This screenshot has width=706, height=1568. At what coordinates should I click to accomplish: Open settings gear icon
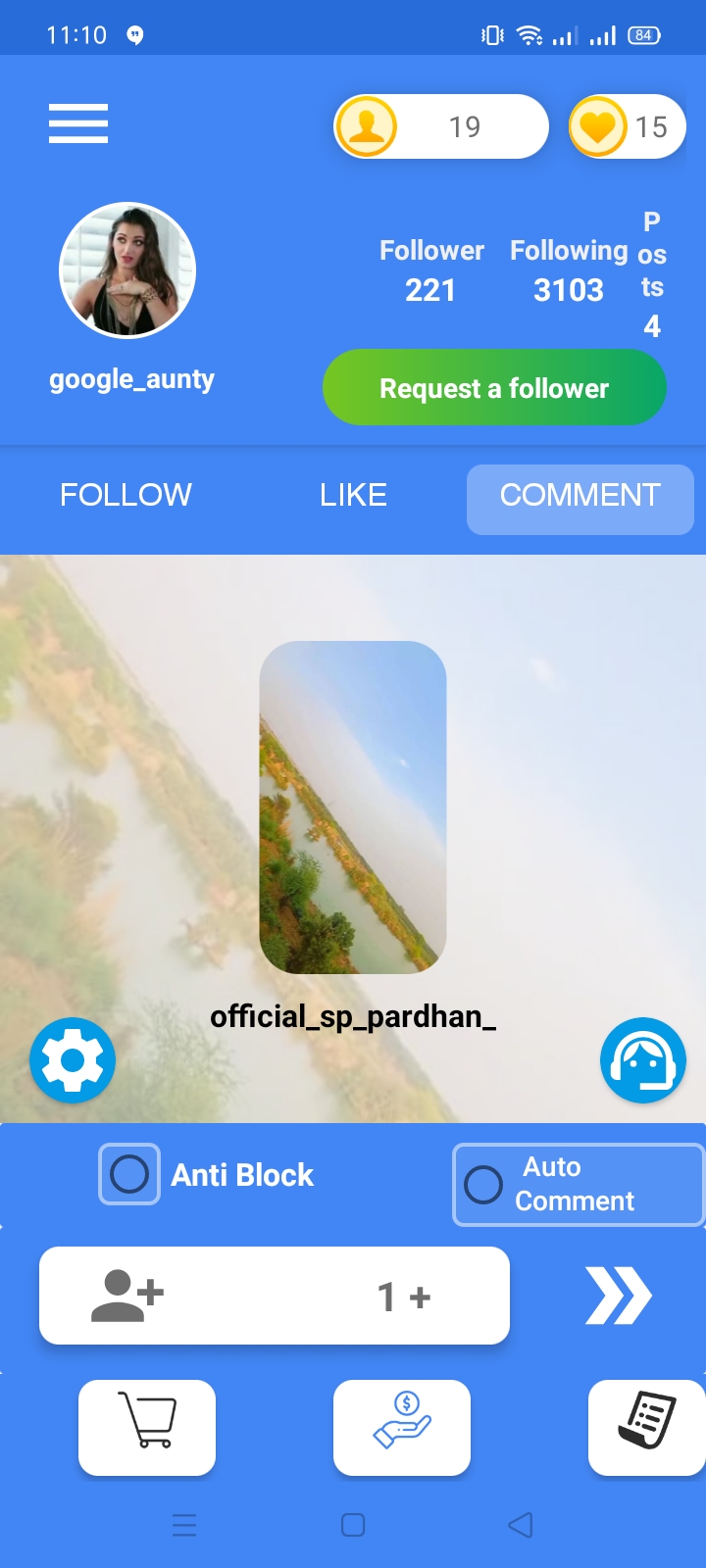[73, 1060]
